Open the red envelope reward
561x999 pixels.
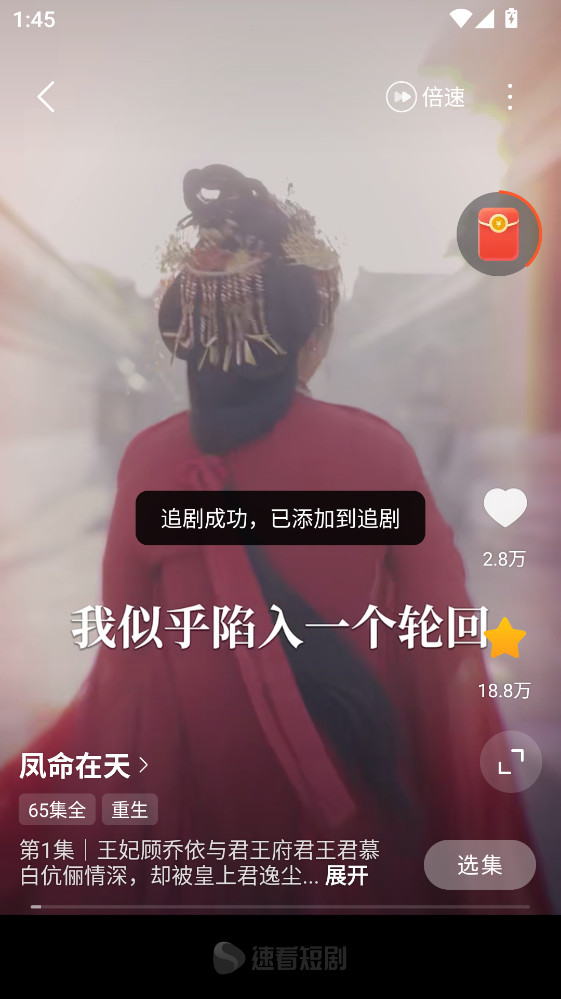tap(499, 234)
